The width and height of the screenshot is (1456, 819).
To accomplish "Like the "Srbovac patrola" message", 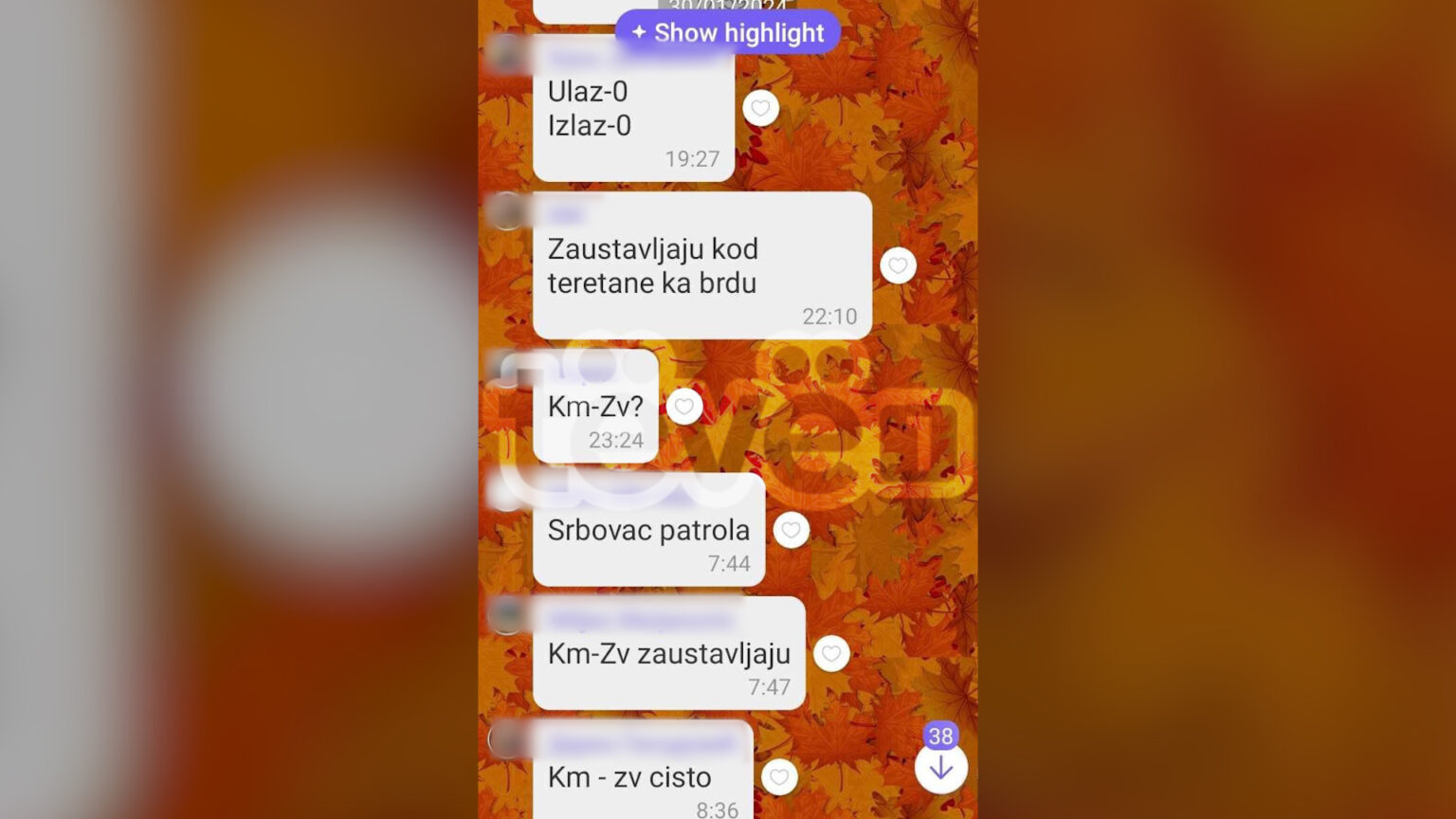I will tap(791, 530).
